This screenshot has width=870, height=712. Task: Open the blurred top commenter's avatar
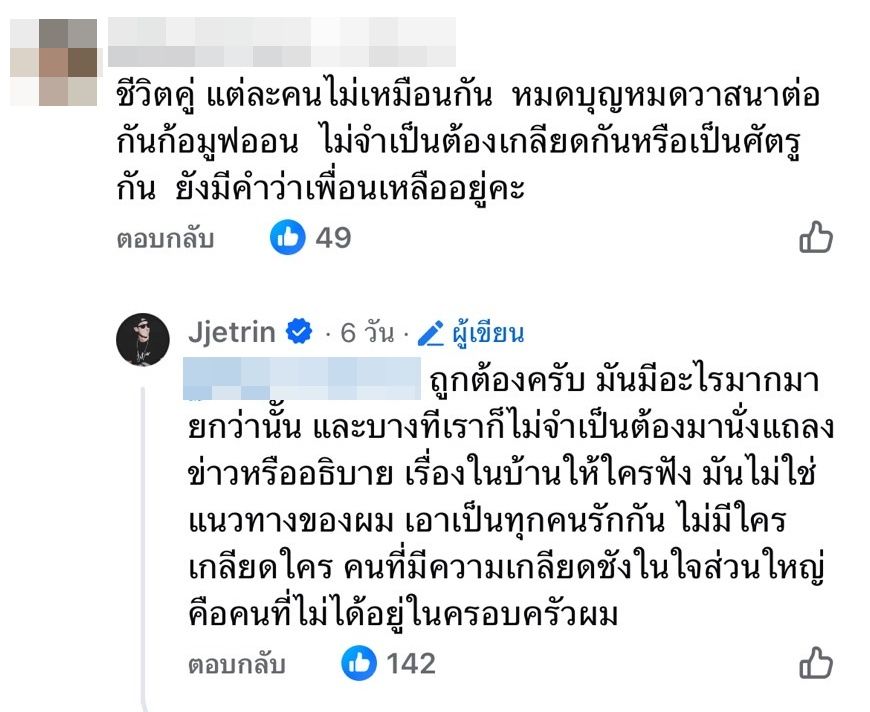(54, 62)
